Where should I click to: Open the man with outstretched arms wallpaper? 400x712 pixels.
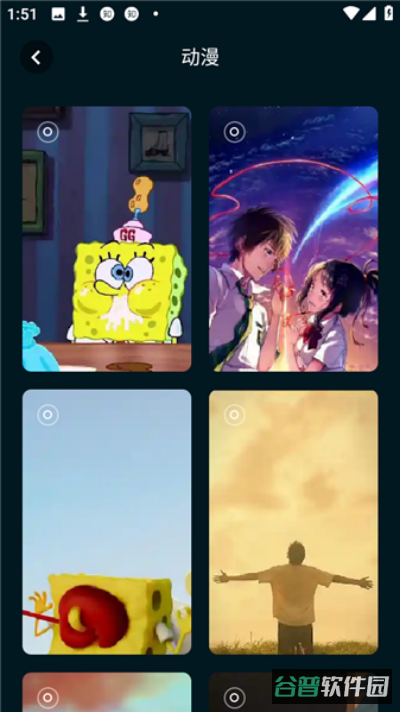293,522
